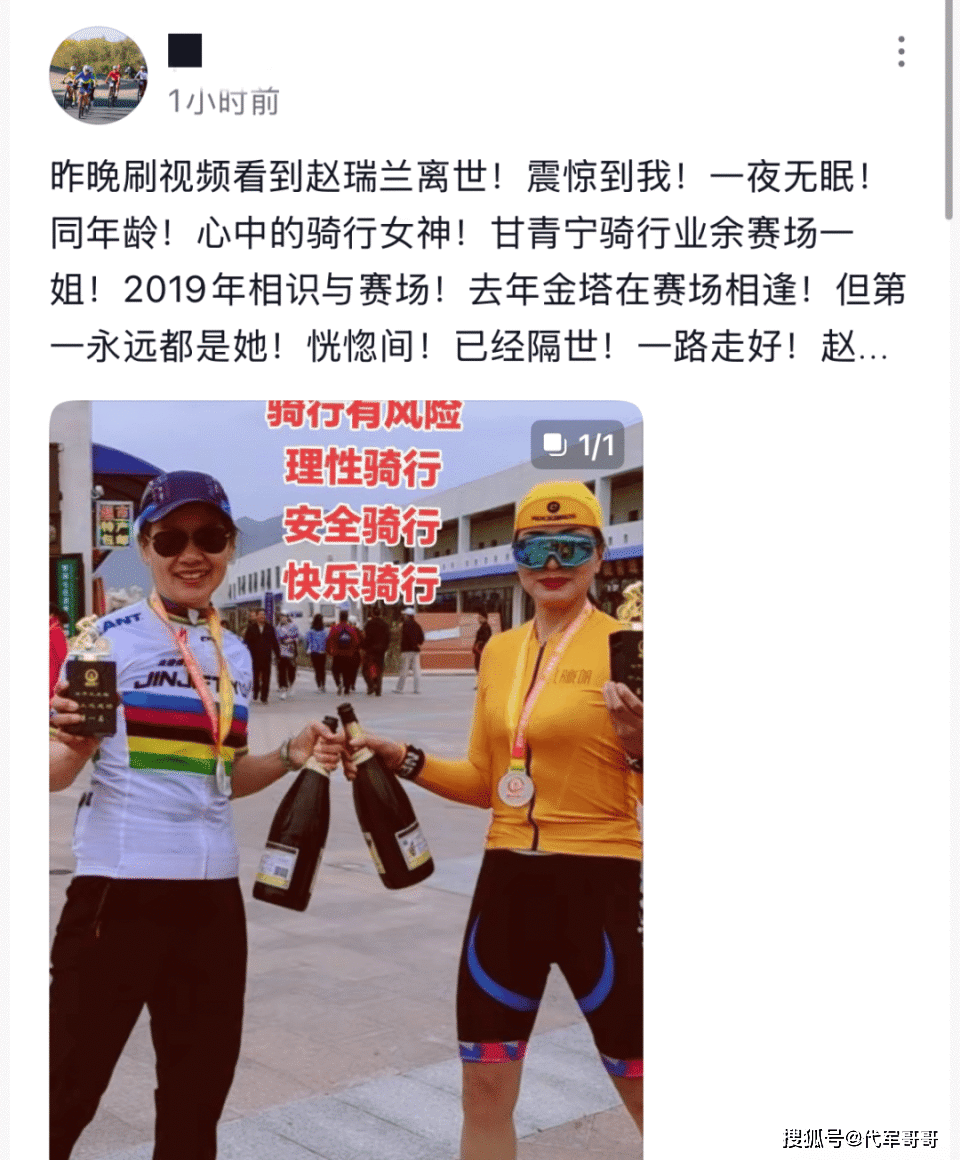
Task: Open the poster's cycling avatar profile
Action: click(x=98, y=76)
